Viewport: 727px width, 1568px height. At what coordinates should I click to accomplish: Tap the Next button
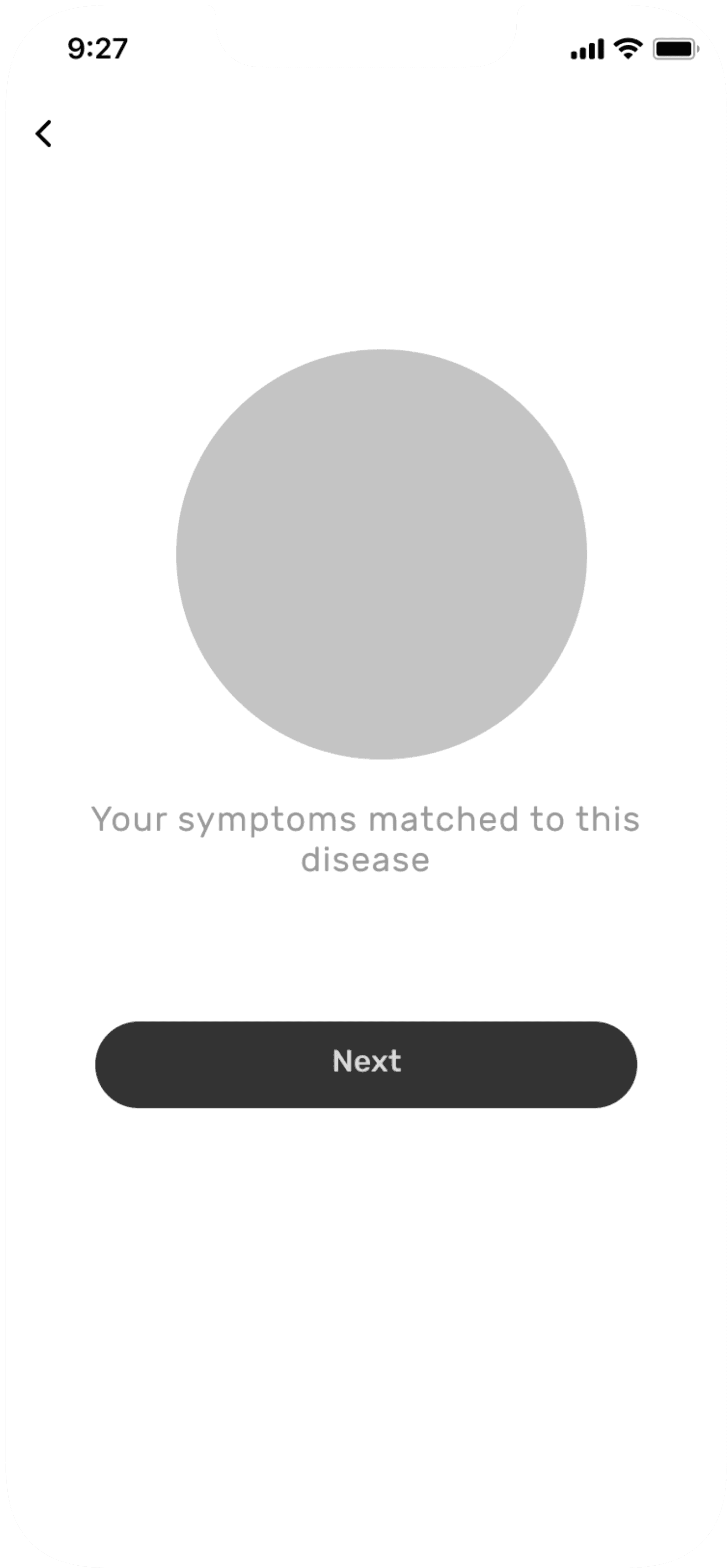point(366,1065)
